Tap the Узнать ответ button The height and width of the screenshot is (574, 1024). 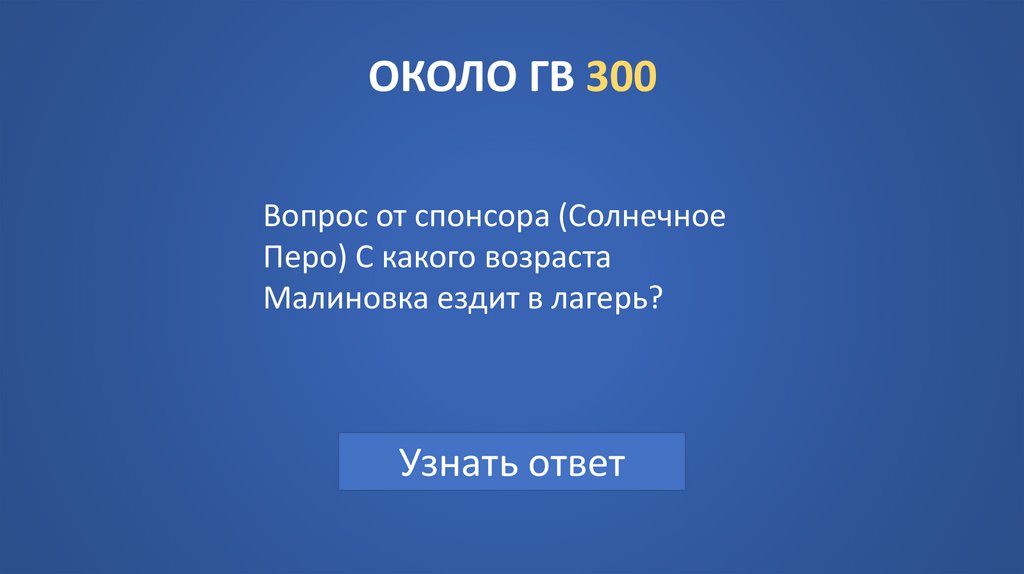[x=512, y=462]
